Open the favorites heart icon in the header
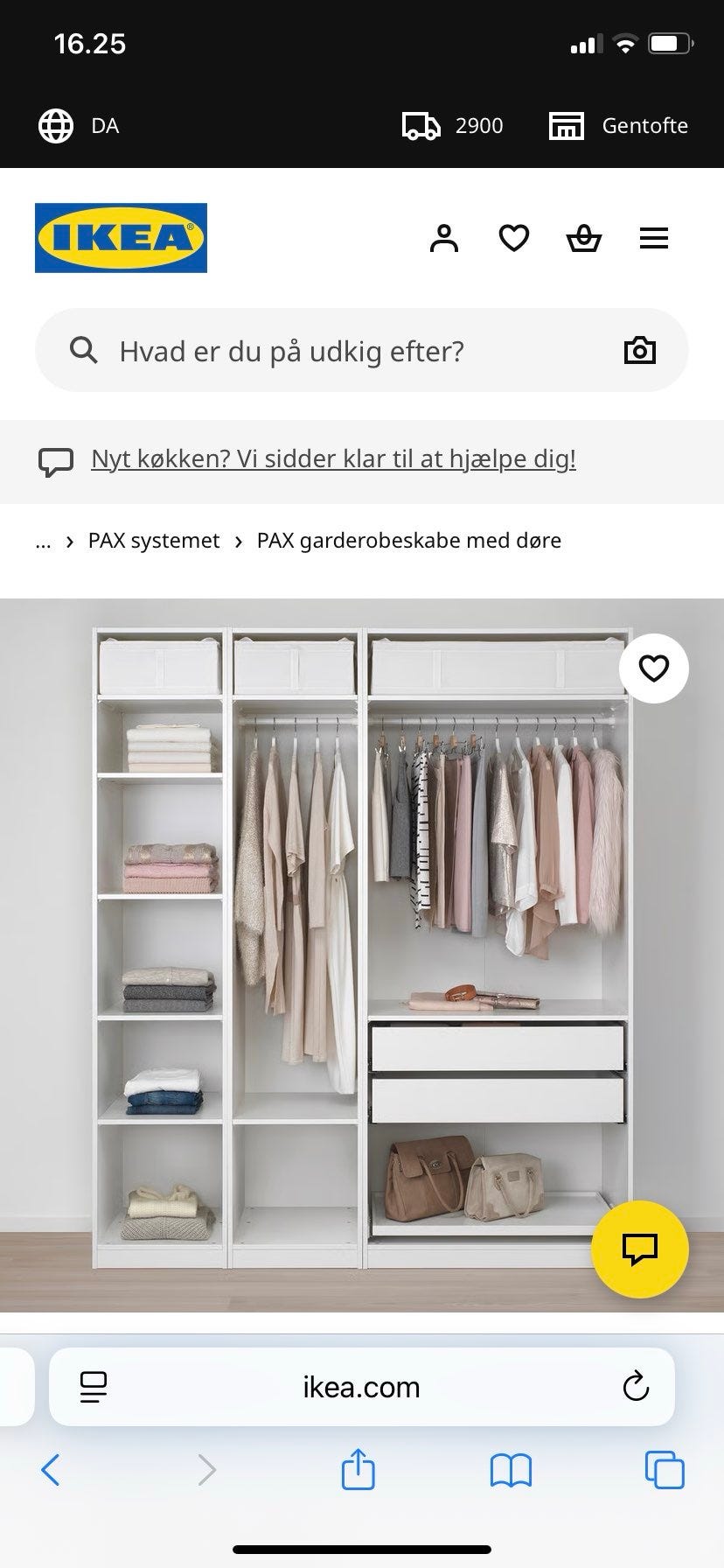The image size is (724, 1568). [x=514, y=237]
